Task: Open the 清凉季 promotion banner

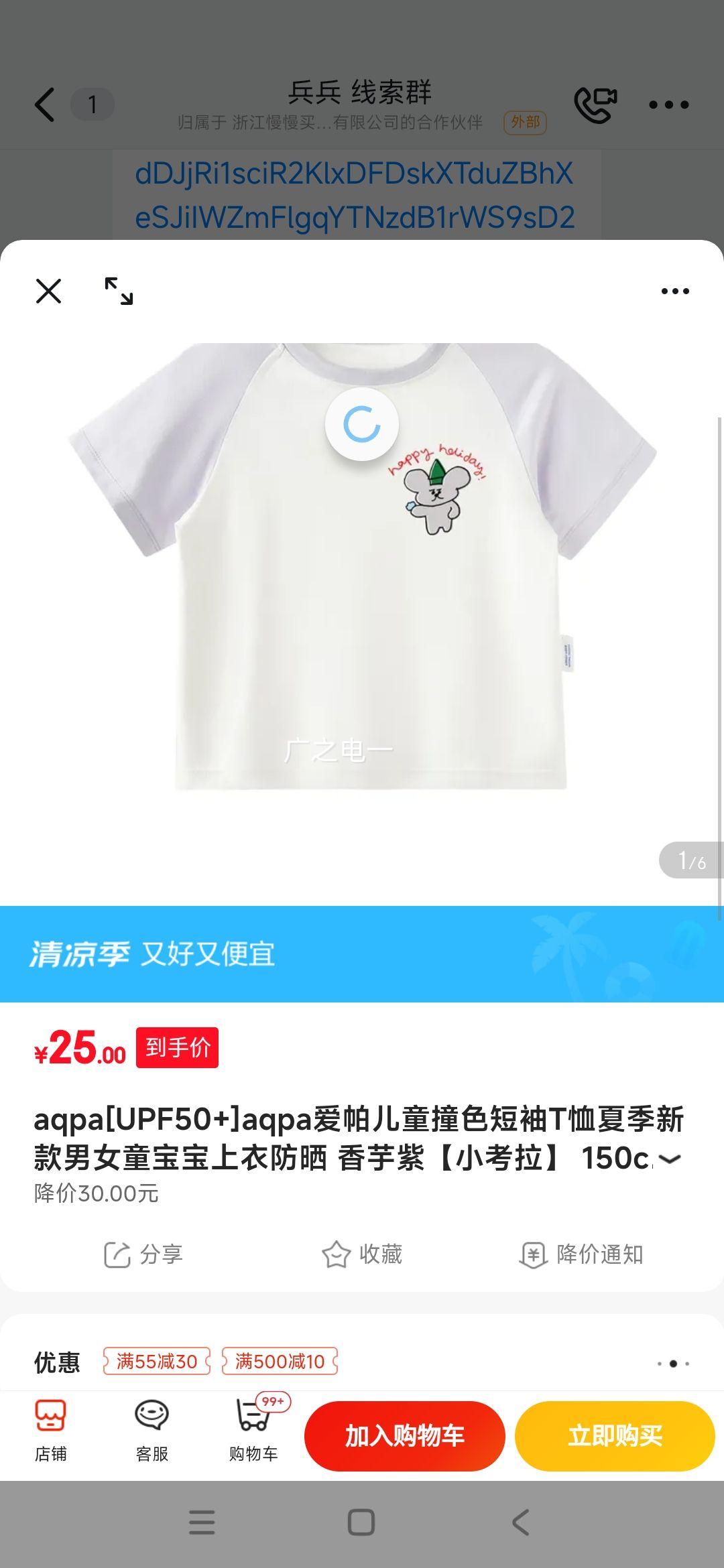Action: coord(362,954)
